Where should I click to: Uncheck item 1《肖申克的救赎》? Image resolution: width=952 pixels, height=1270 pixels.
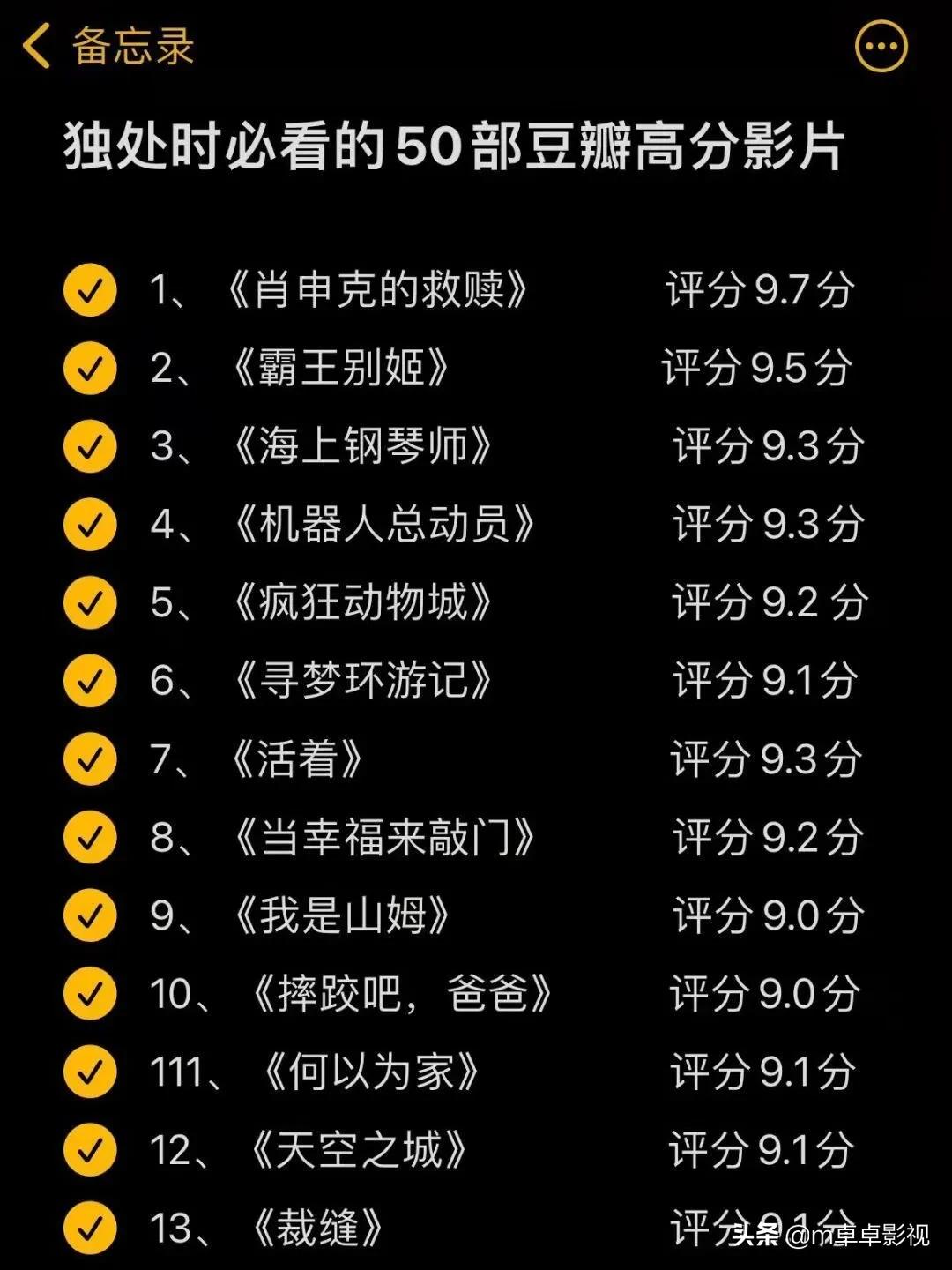point(90,289)
